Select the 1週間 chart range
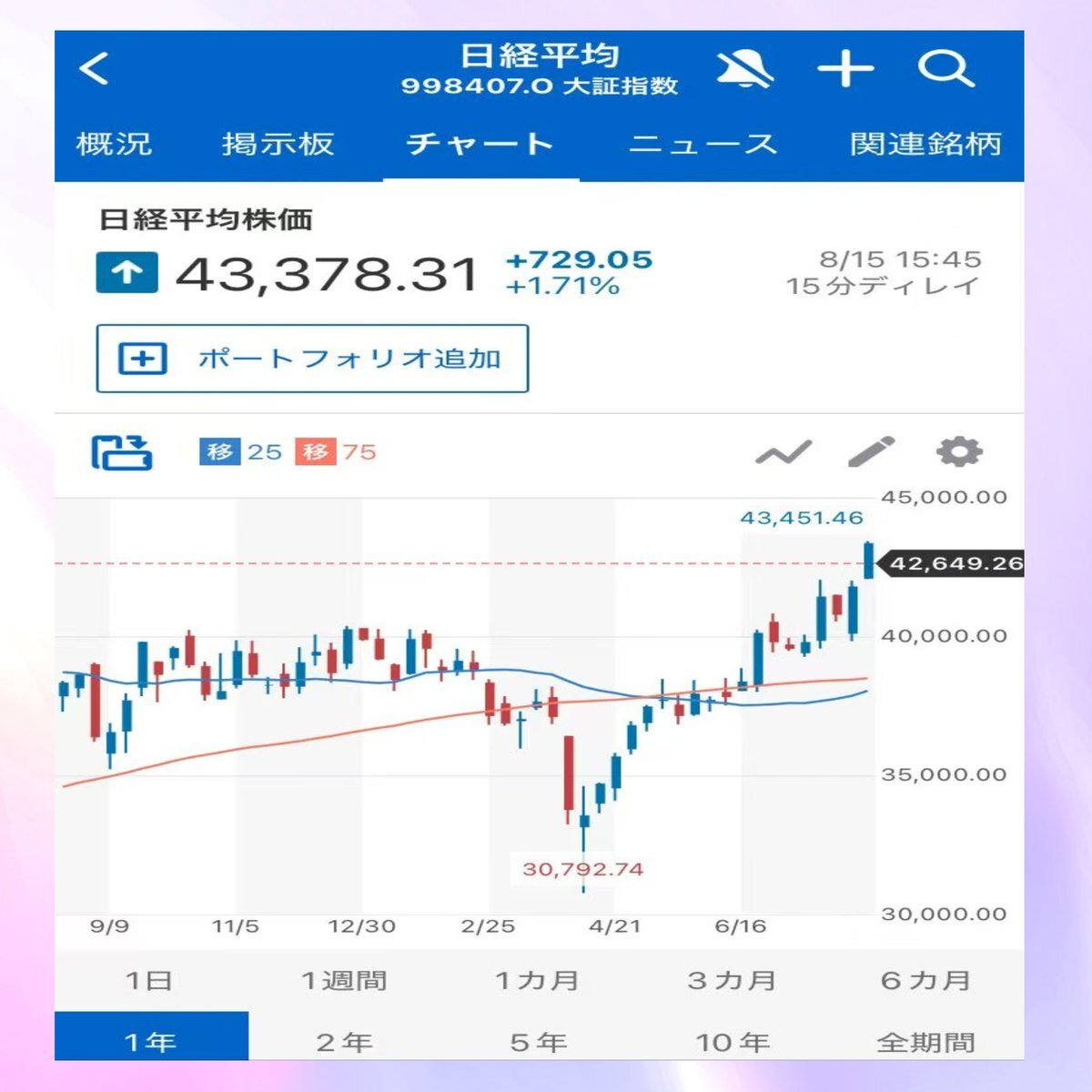Image resolution: width=1092 pixels, height=1092 pixels. point(344,981)
